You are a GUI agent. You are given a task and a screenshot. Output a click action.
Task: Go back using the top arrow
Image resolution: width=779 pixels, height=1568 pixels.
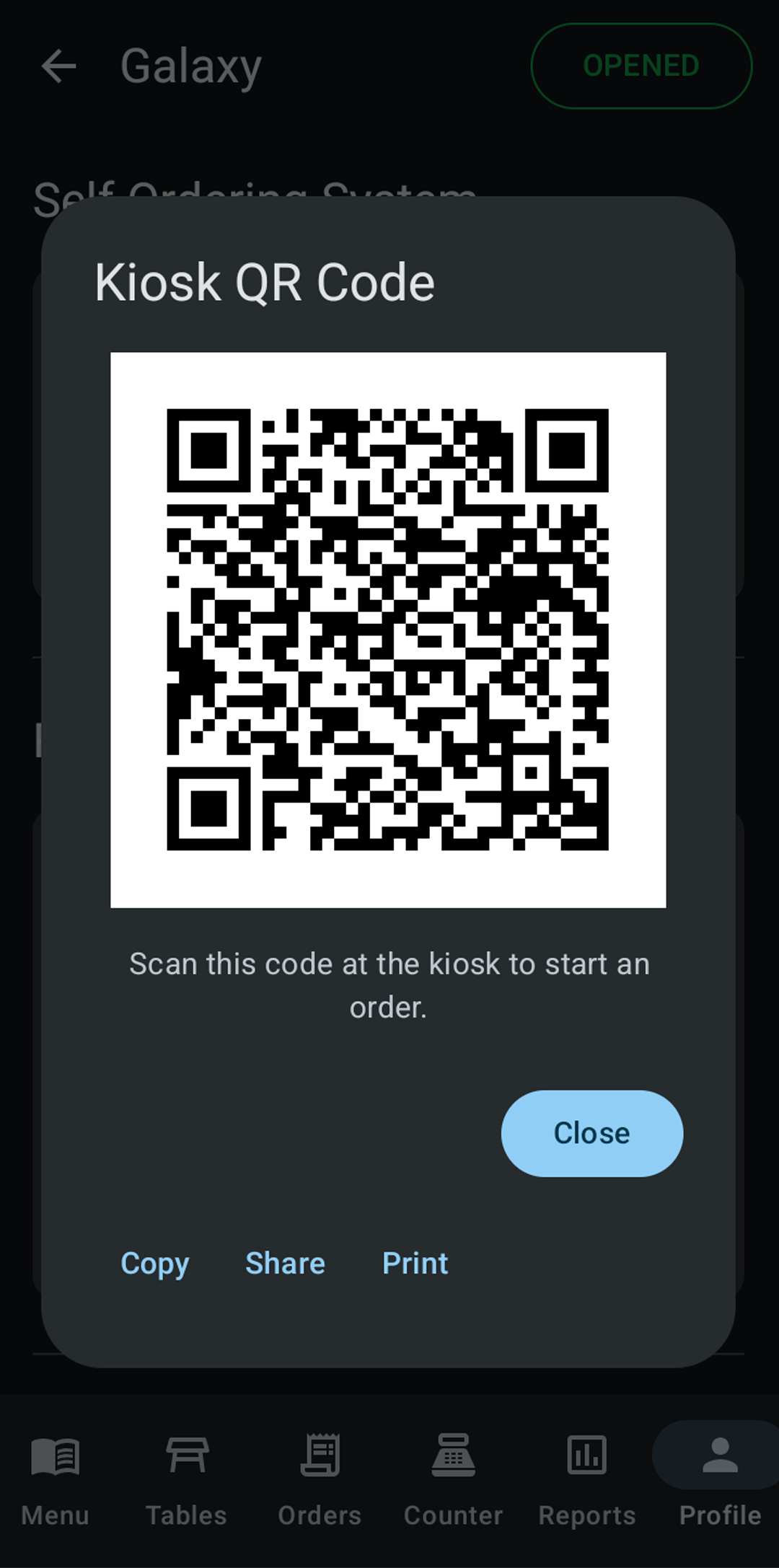click(58, 66)
